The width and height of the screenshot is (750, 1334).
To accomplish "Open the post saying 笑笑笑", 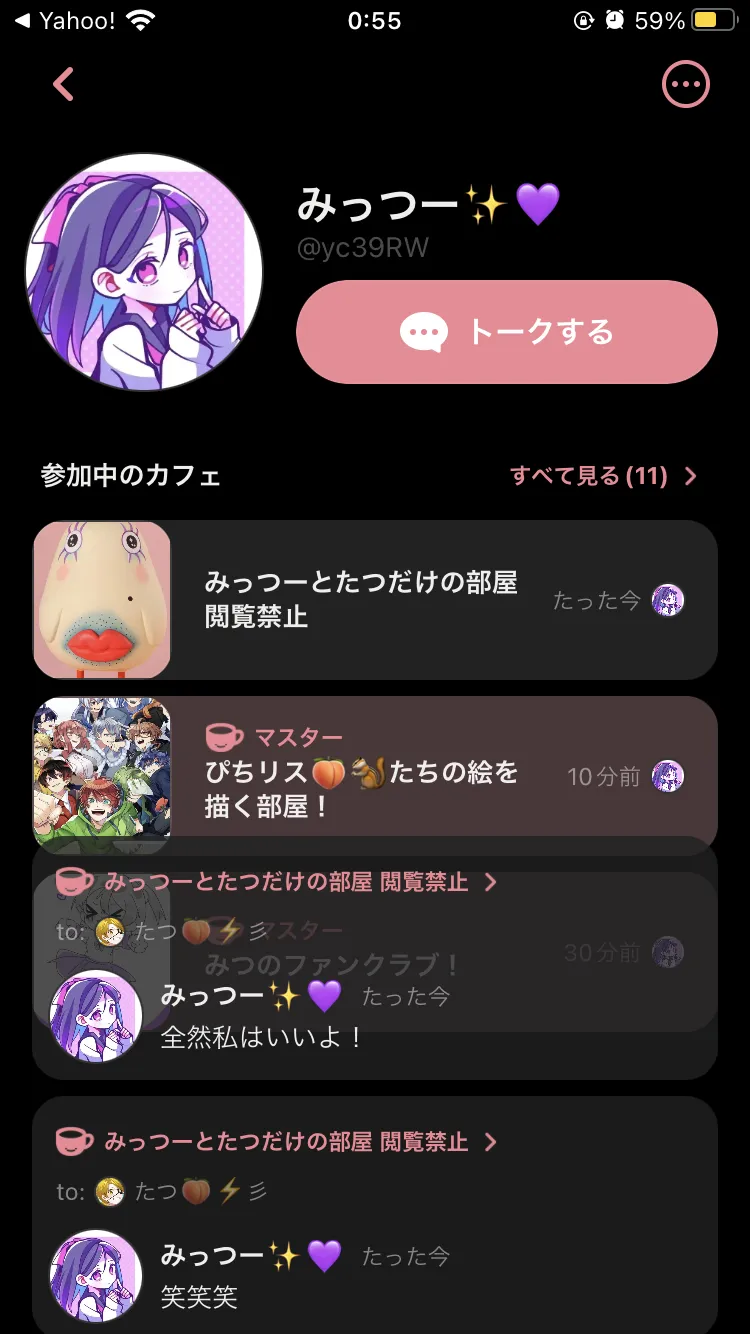I will (x=375, y=1270).
